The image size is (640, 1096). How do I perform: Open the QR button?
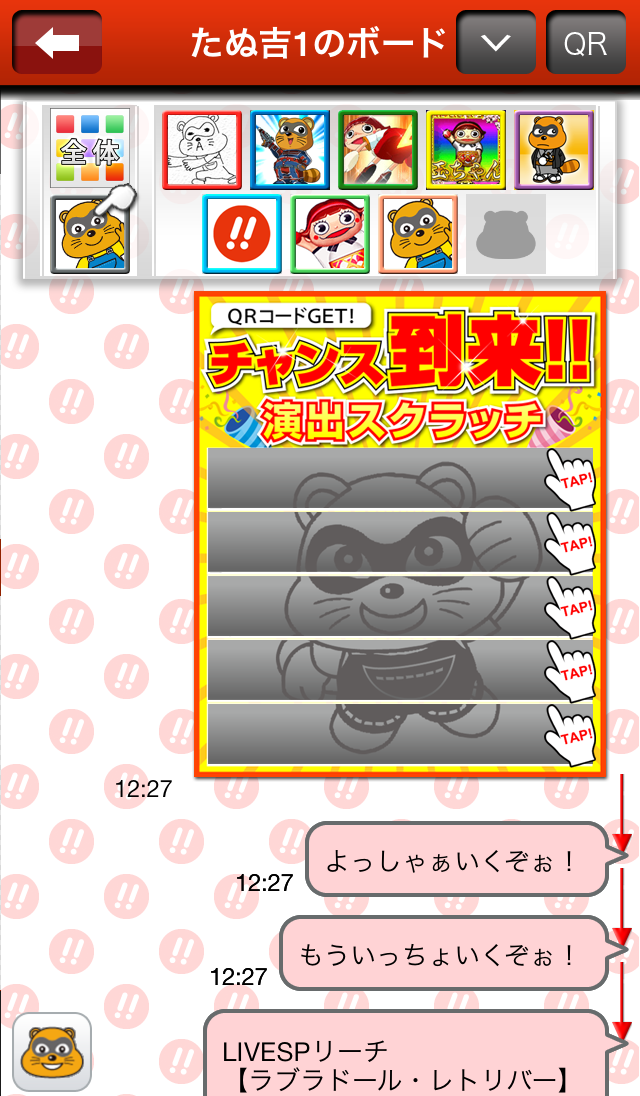point(585,42)
